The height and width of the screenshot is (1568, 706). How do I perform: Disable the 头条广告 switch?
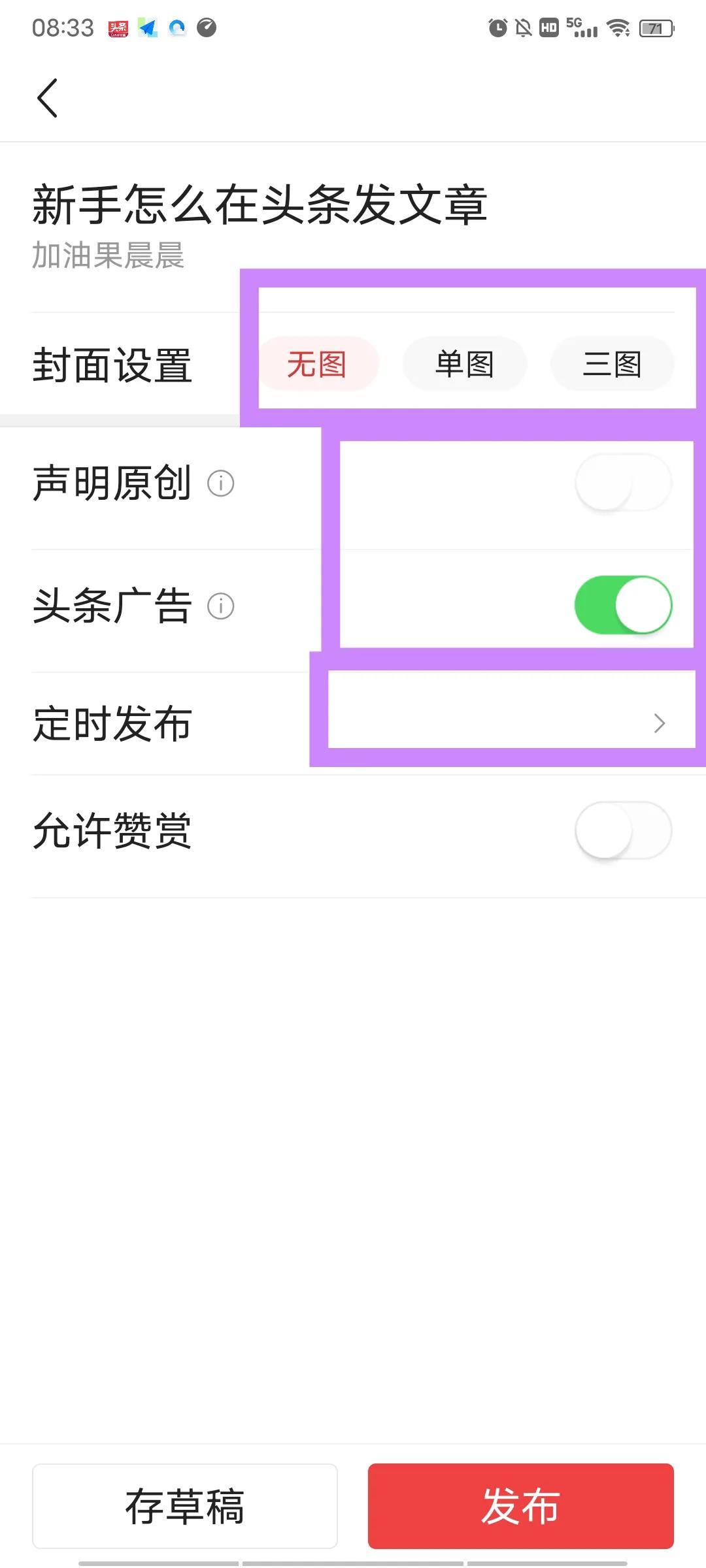623,605
